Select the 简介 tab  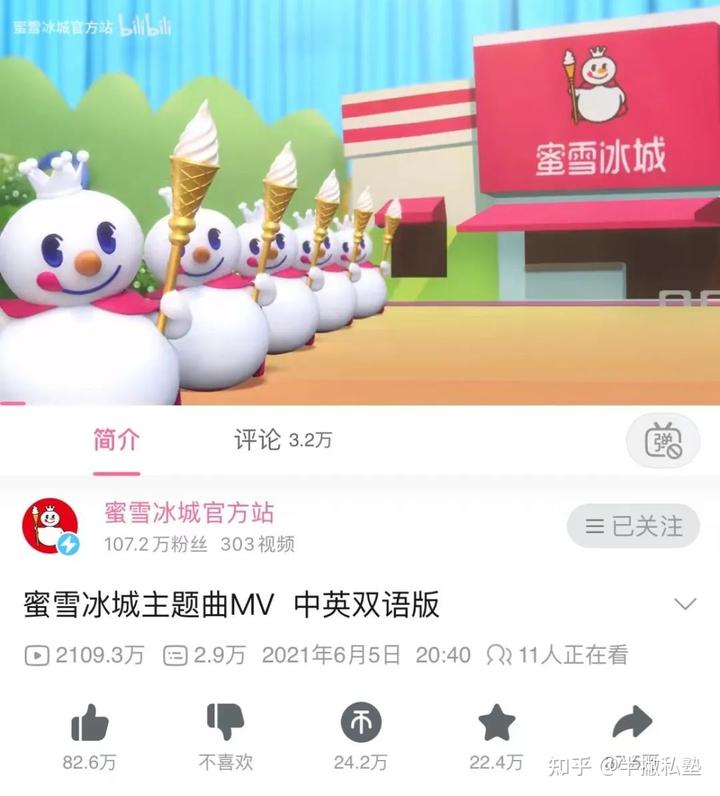point(117,440)
